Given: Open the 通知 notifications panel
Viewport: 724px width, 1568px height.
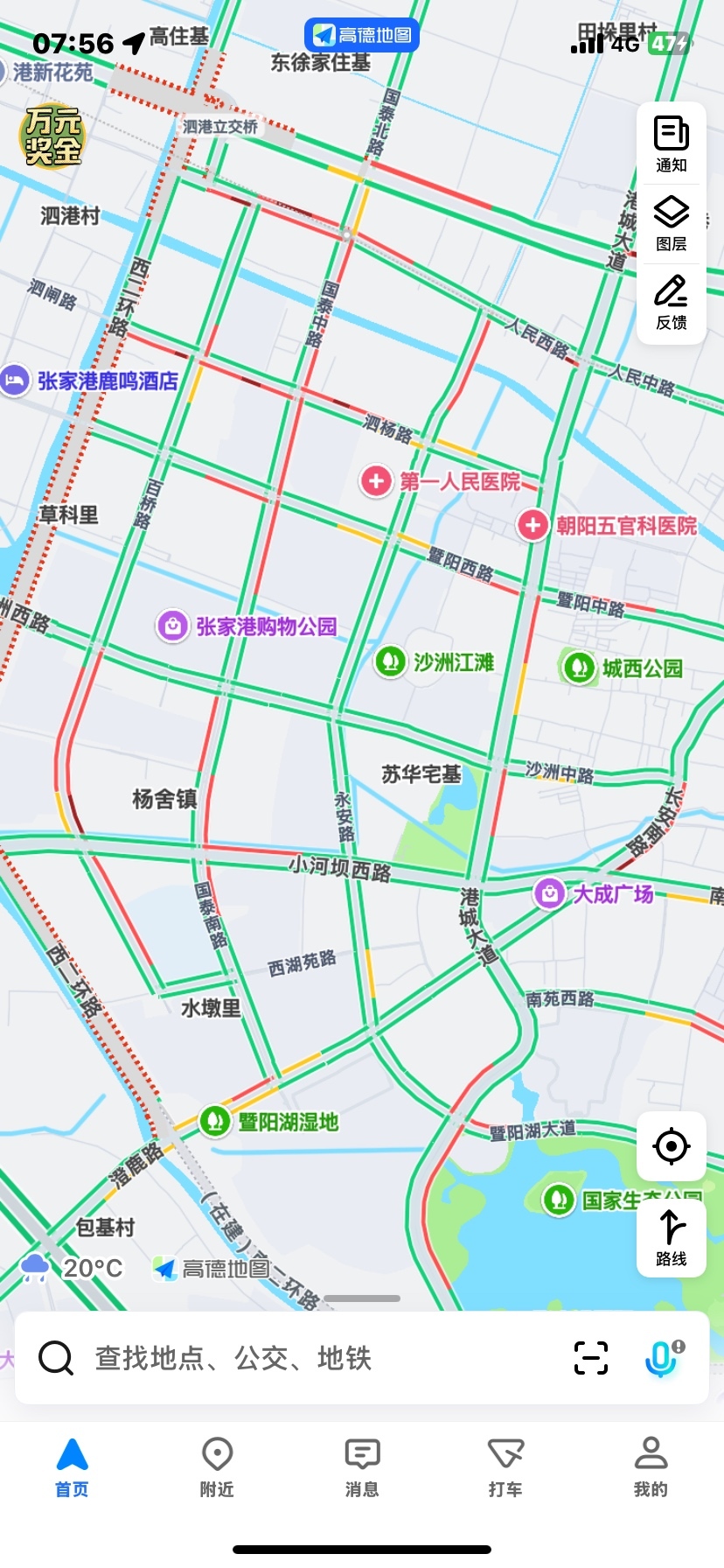Looking at the screenshot, I should coord(671,144).
